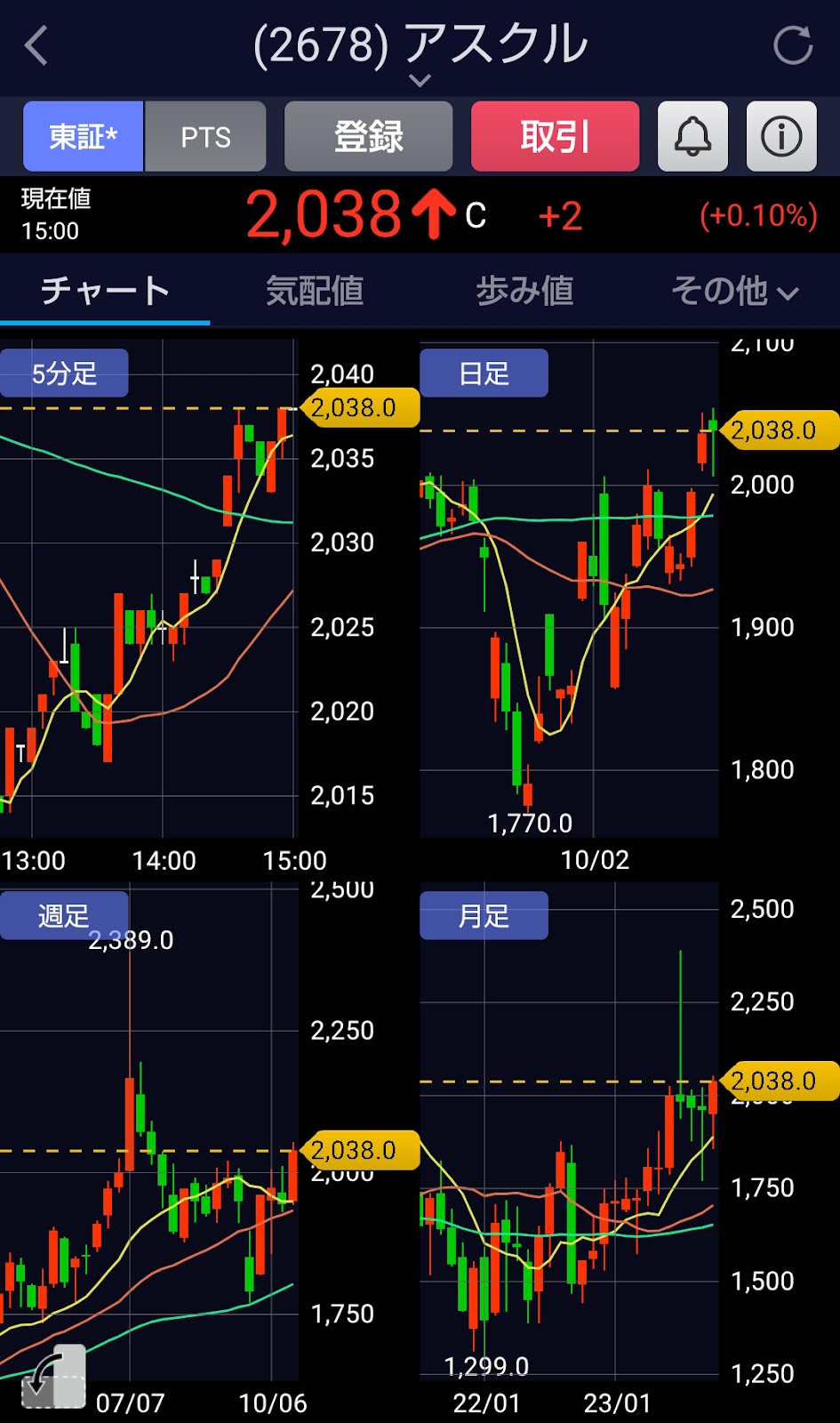
Task: Expand the その他 dropdown
Action: pos(734,291)
